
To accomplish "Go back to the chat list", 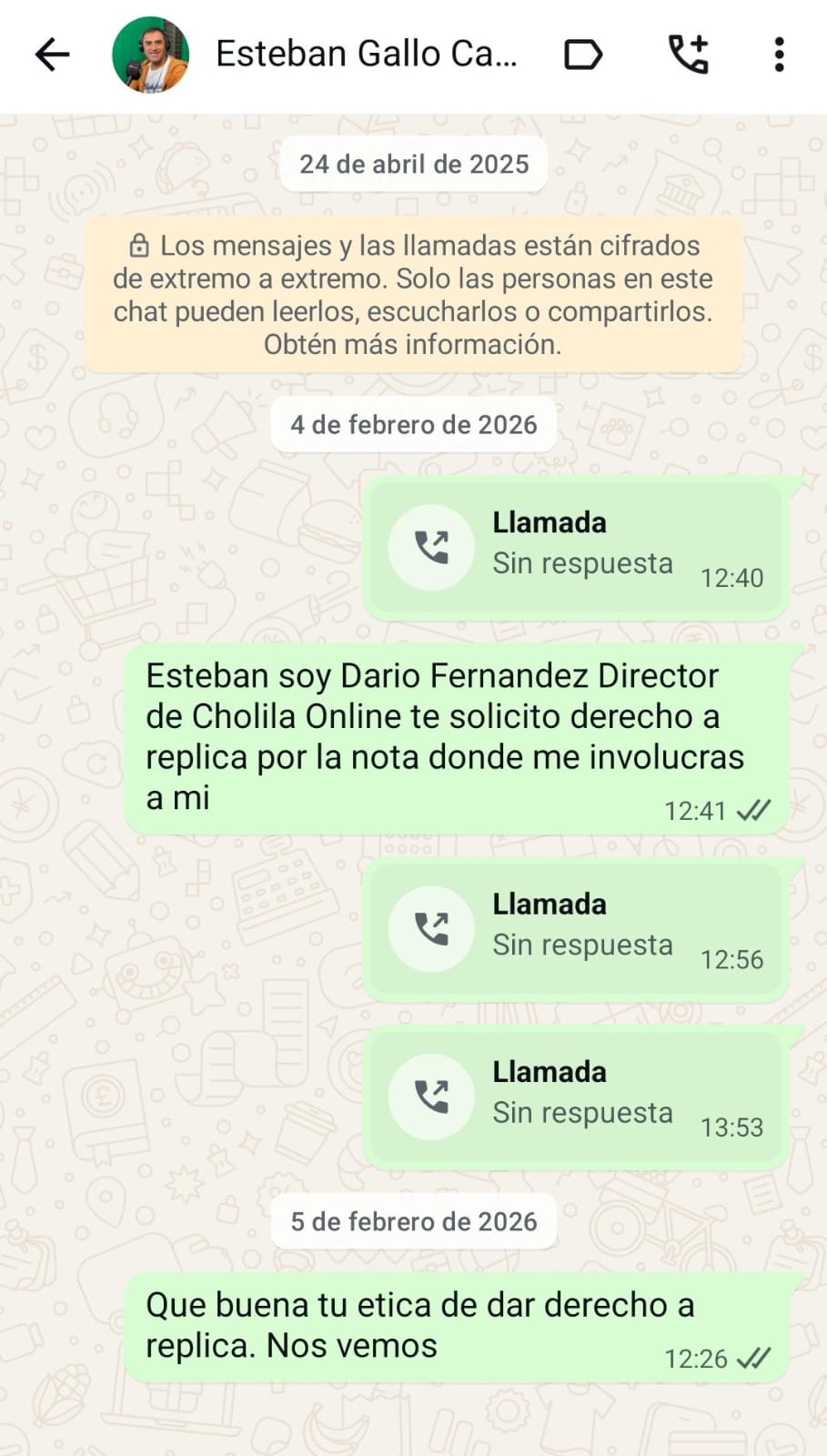I will pos(52,55).
